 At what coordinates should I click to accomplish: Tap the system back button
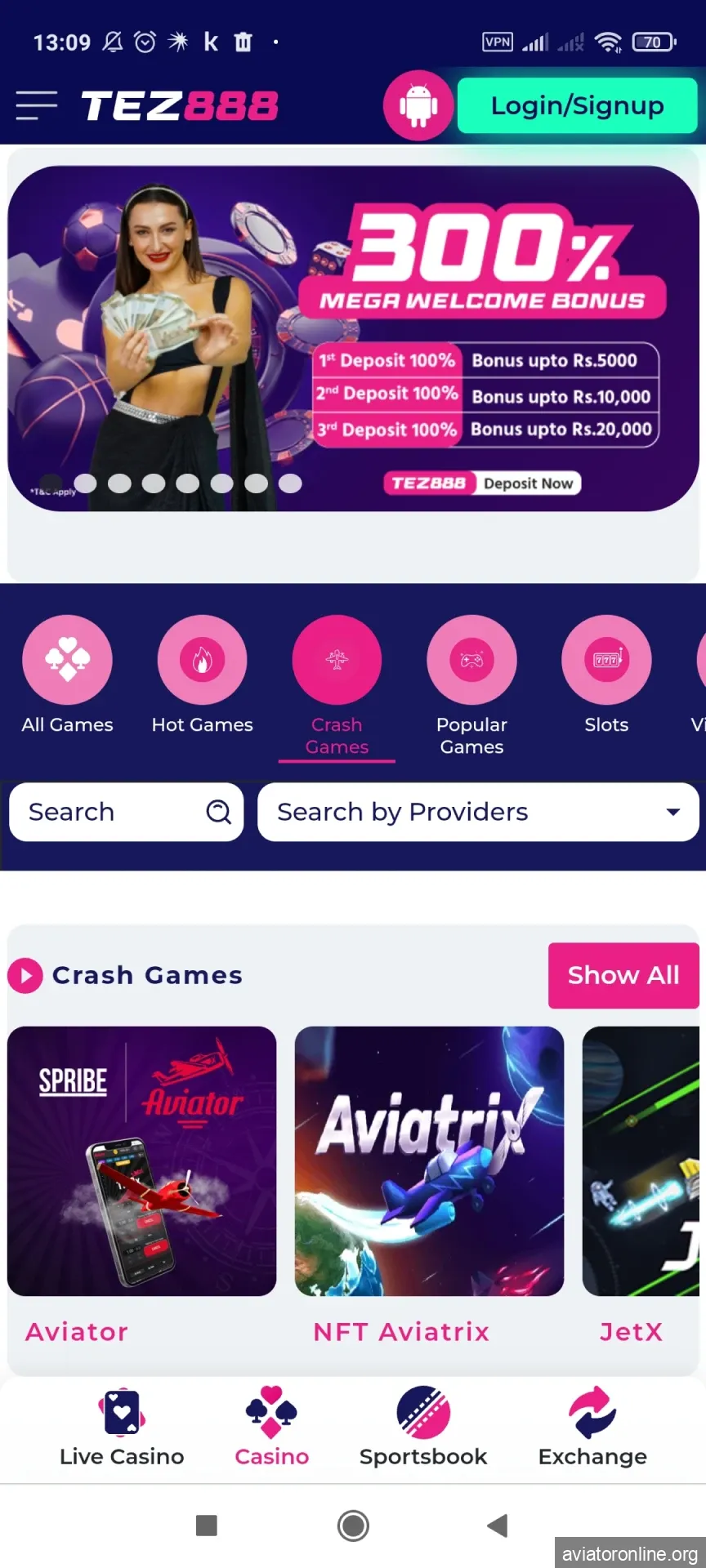pyautogui.click(x=497, y=1525)
